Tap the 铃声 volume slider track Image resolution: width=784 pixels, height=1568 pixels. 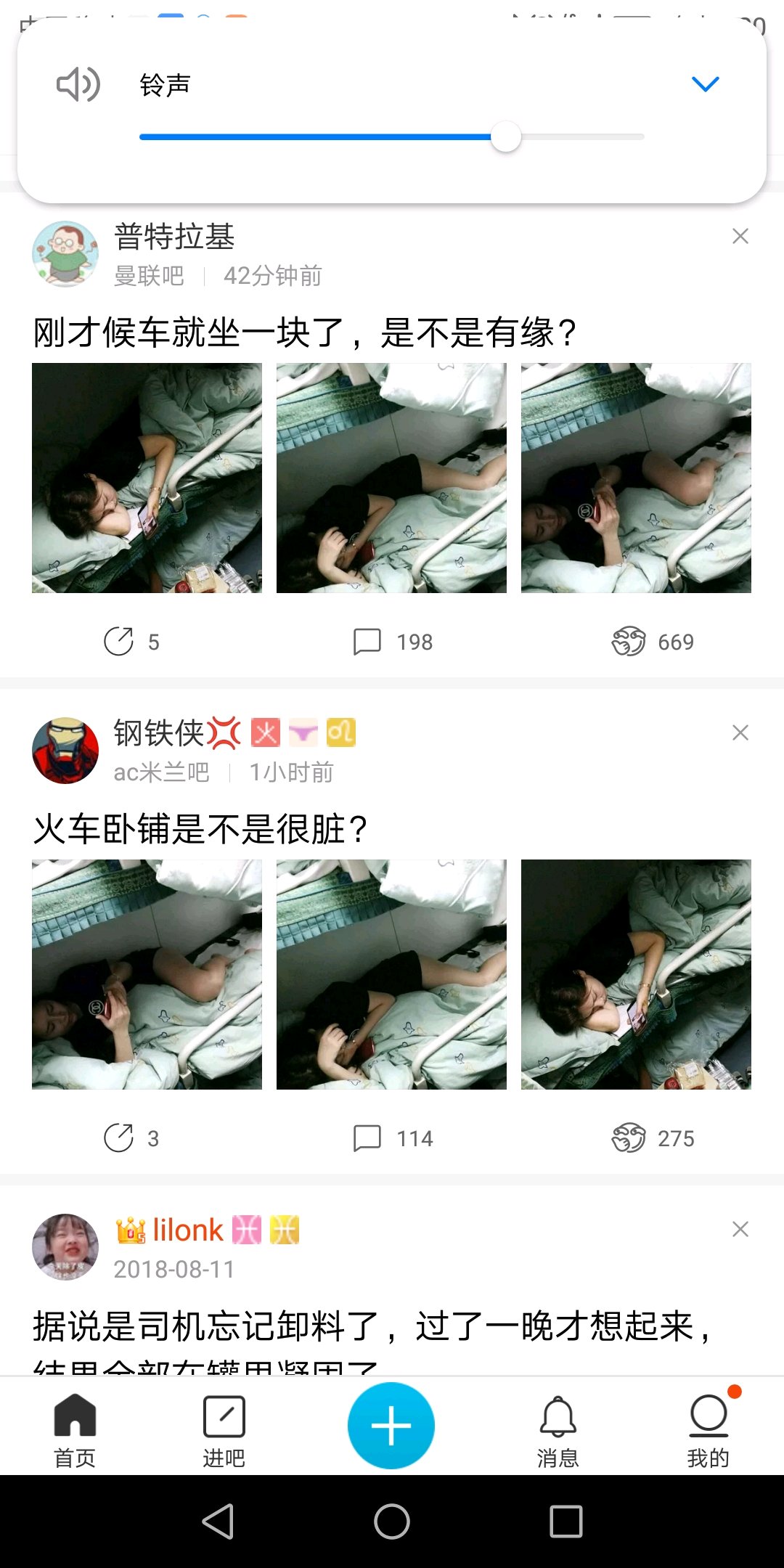click(392, 136)
